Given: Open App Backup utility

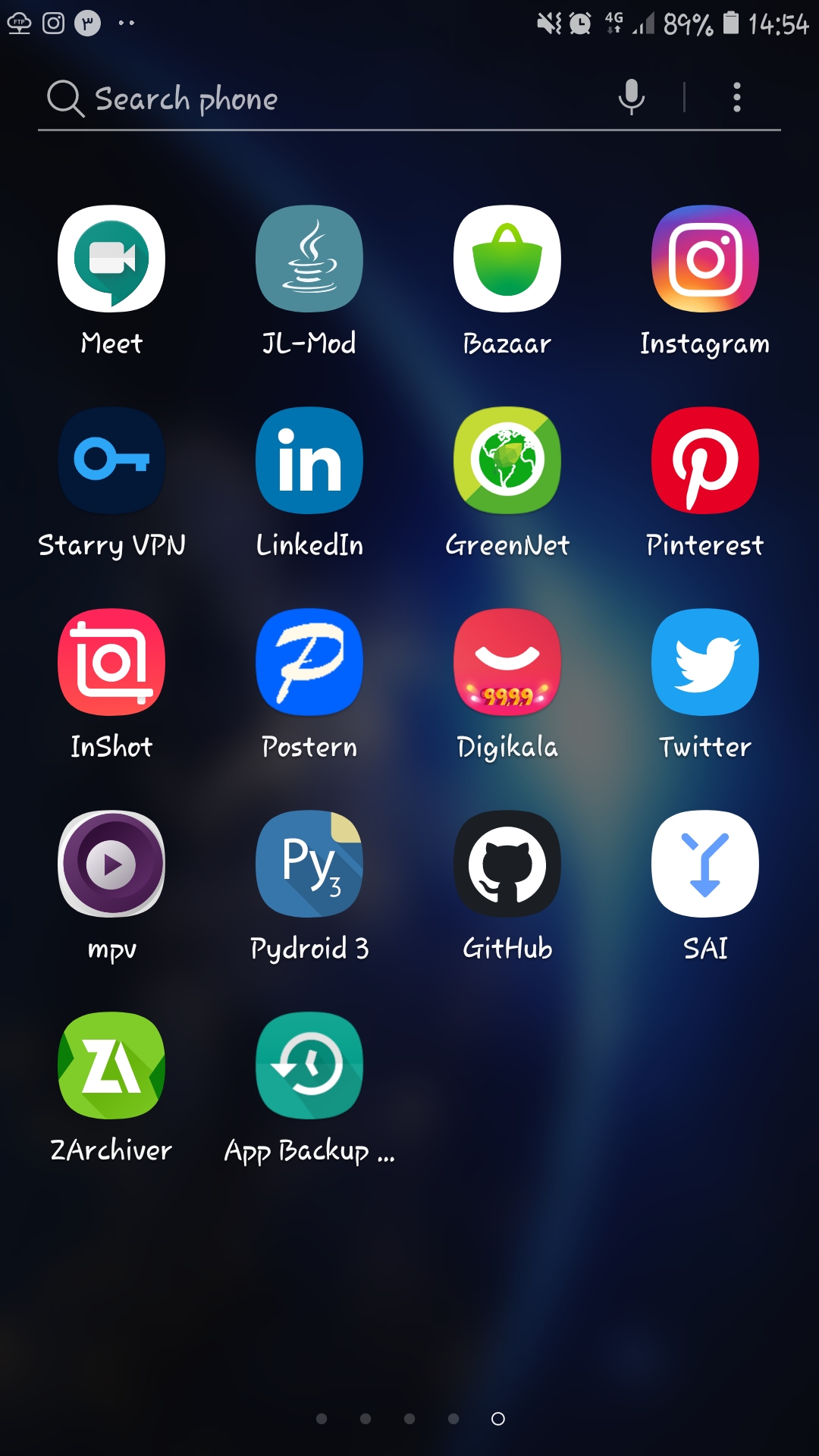Looking at the screenshot, I should [x=309, y=1065].
